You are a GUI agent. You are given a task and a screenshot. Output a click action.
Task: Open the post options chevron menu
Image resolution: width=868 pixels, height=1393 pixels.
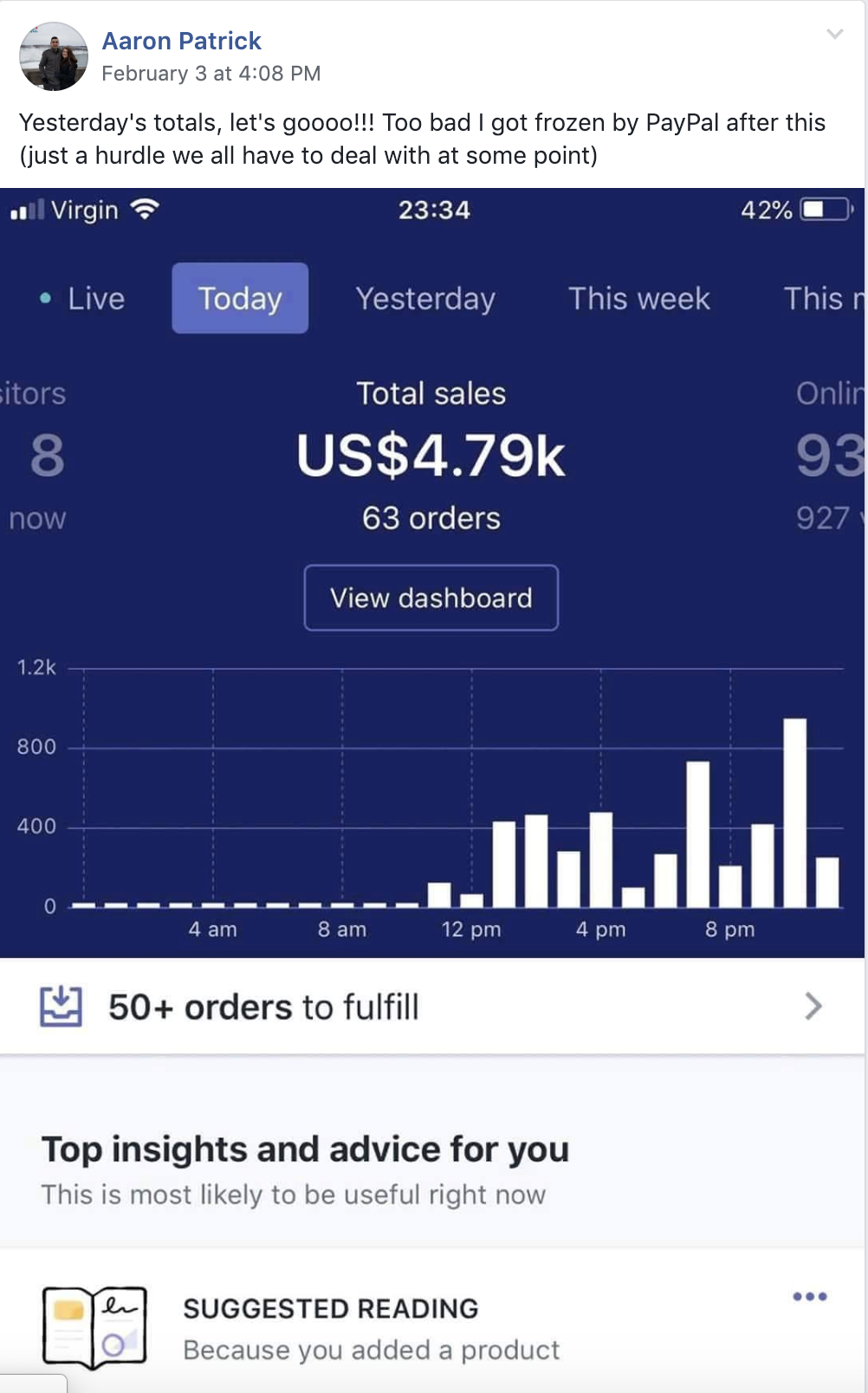[x=834, y=34]
